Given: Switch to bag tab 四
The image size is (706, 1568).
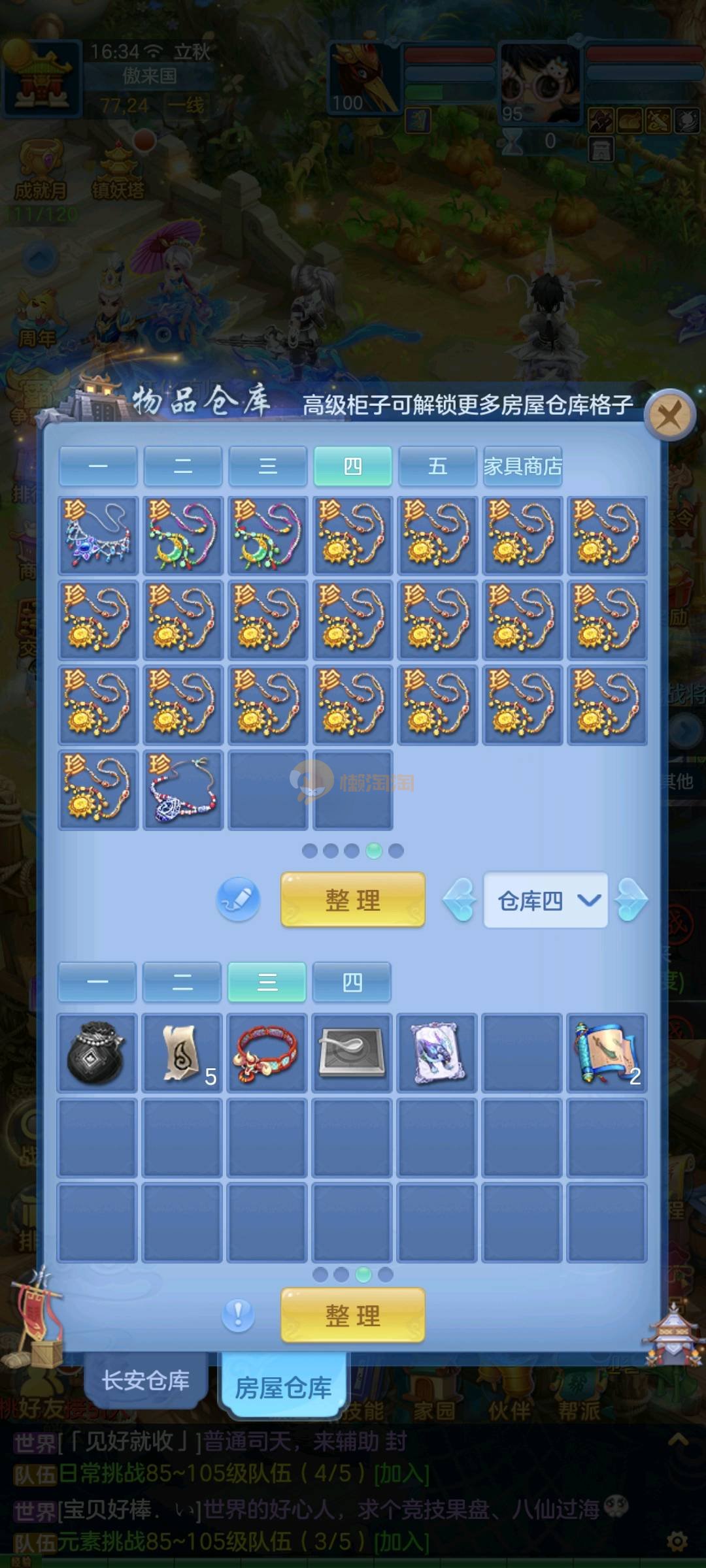Looking at the screenshot, I should pos(352,982).
